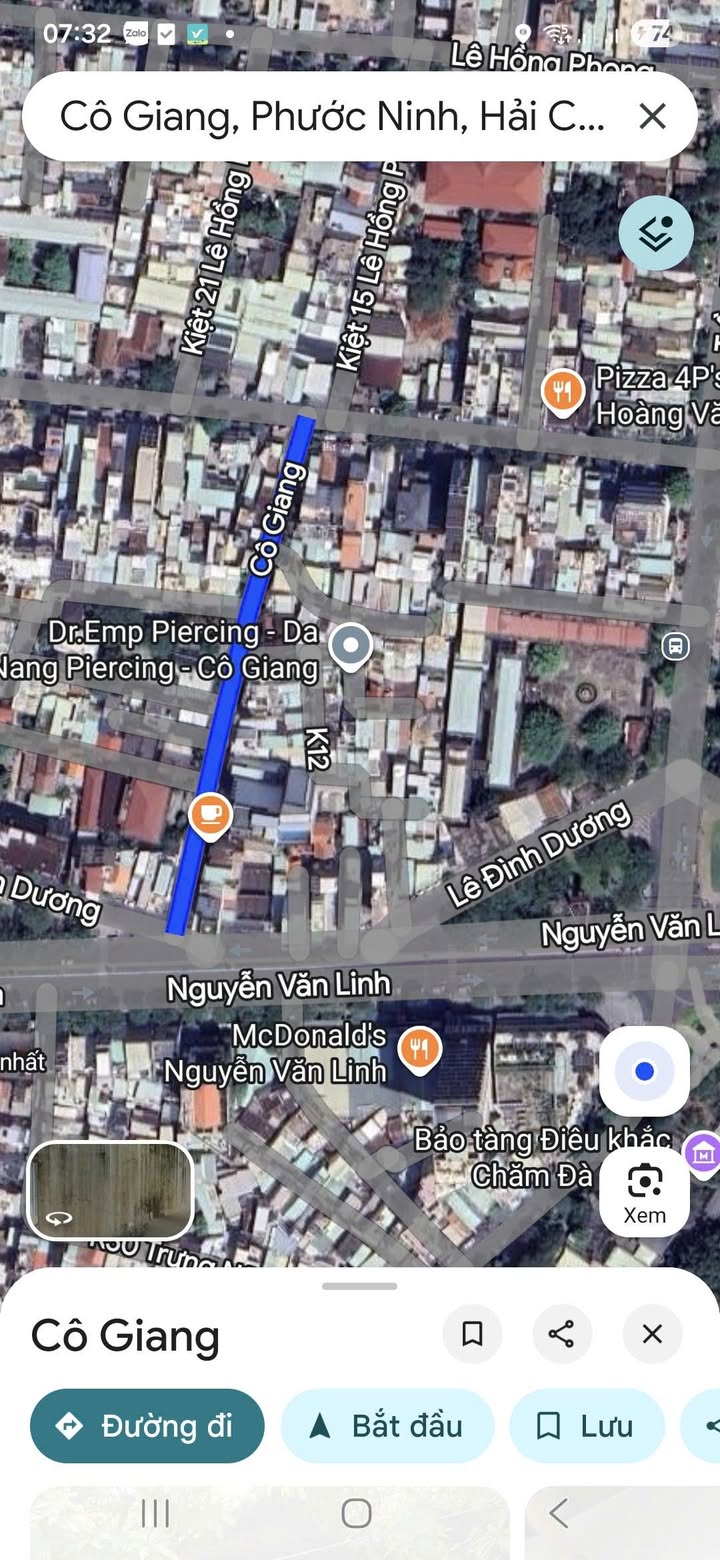Tap the coffee shop pin on Cô Giang
The width and height of the screenshot is (720, 1560).
210,815
